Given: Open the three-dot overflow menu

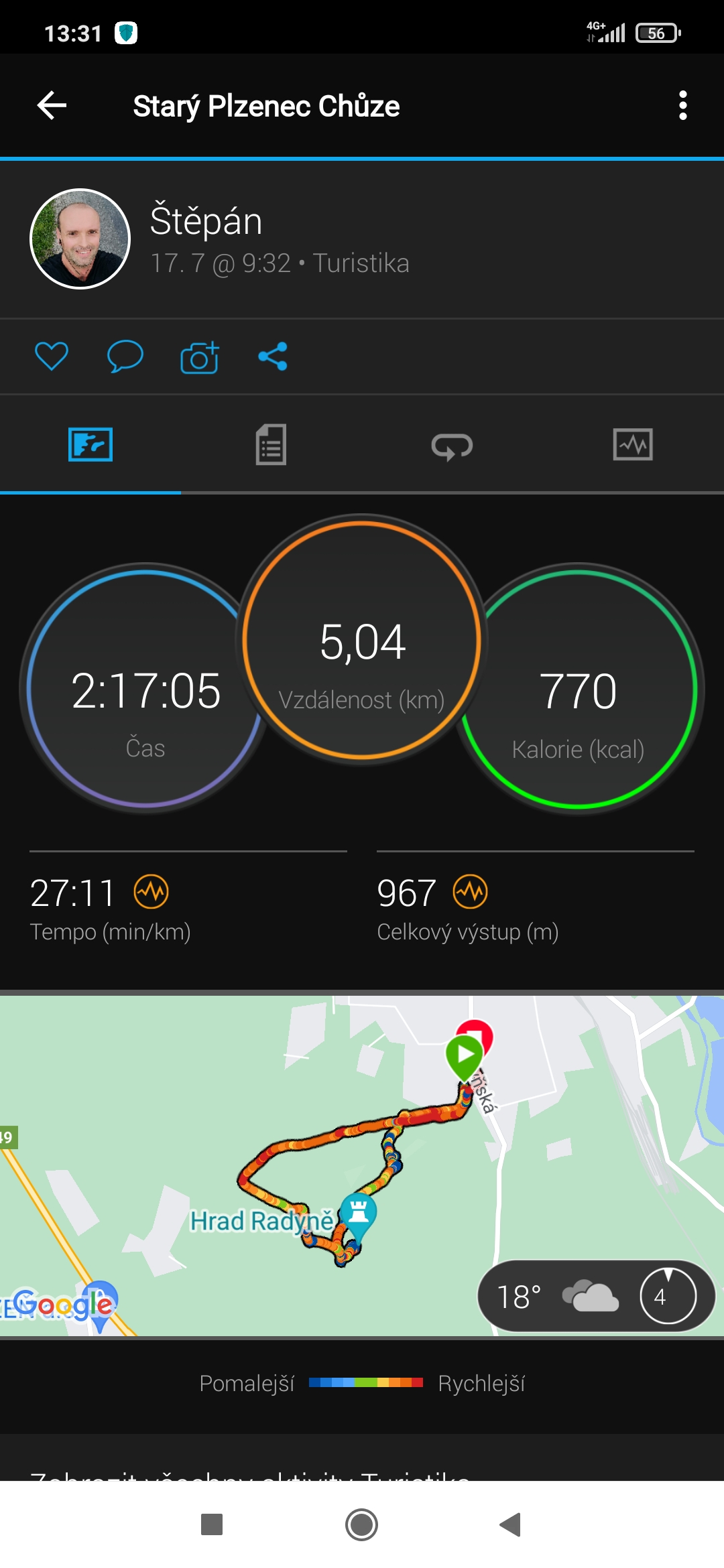Looking at the screenshot, I should tap(682, 105).
